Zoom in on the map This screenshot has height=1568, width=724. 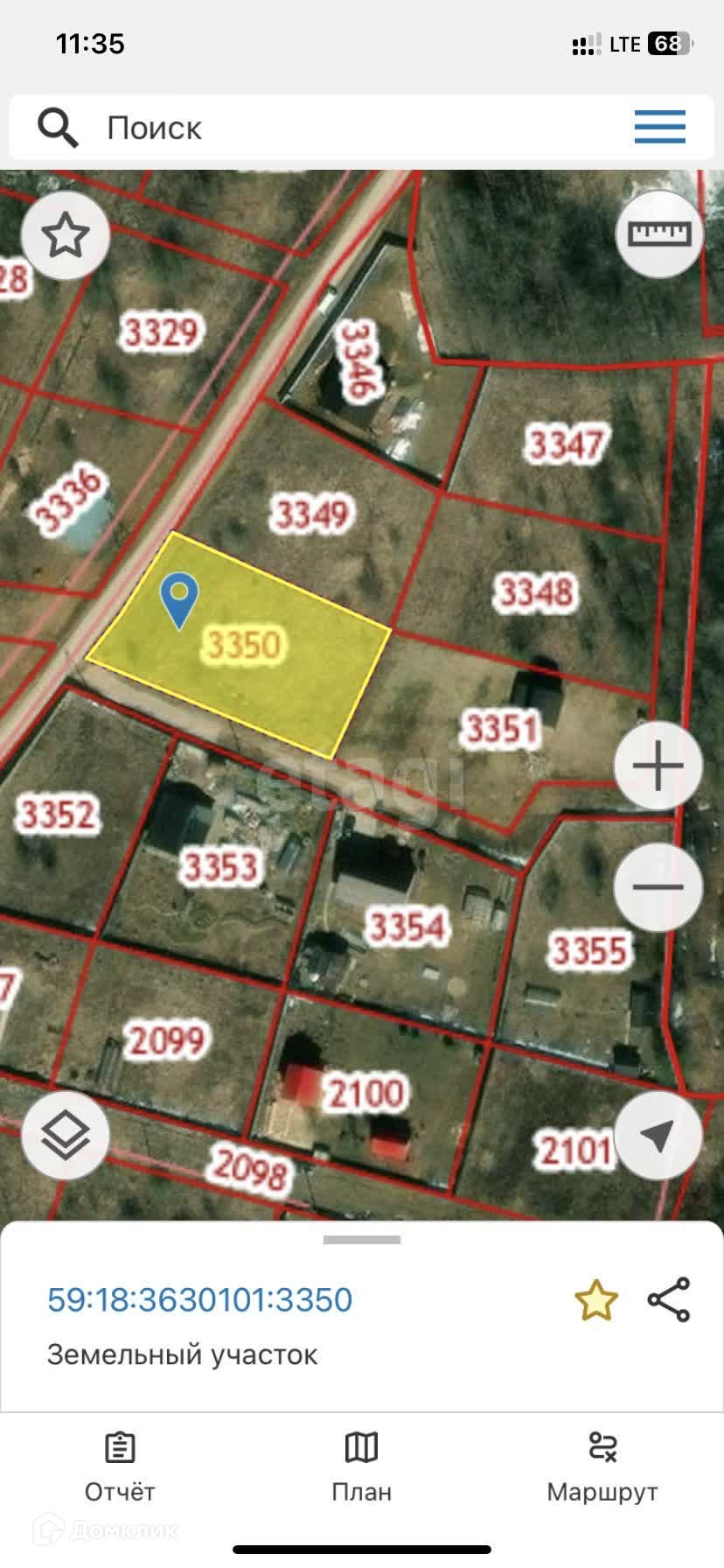(658, 766)
